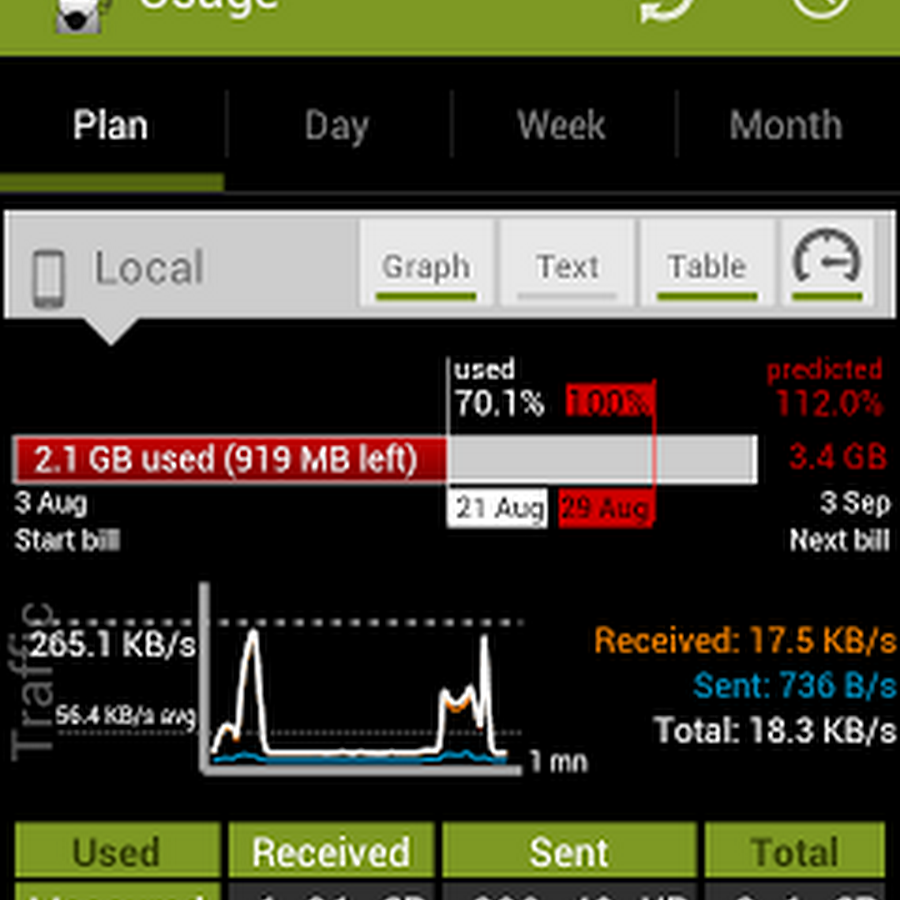Show the Month usage tab

point(786,126)
